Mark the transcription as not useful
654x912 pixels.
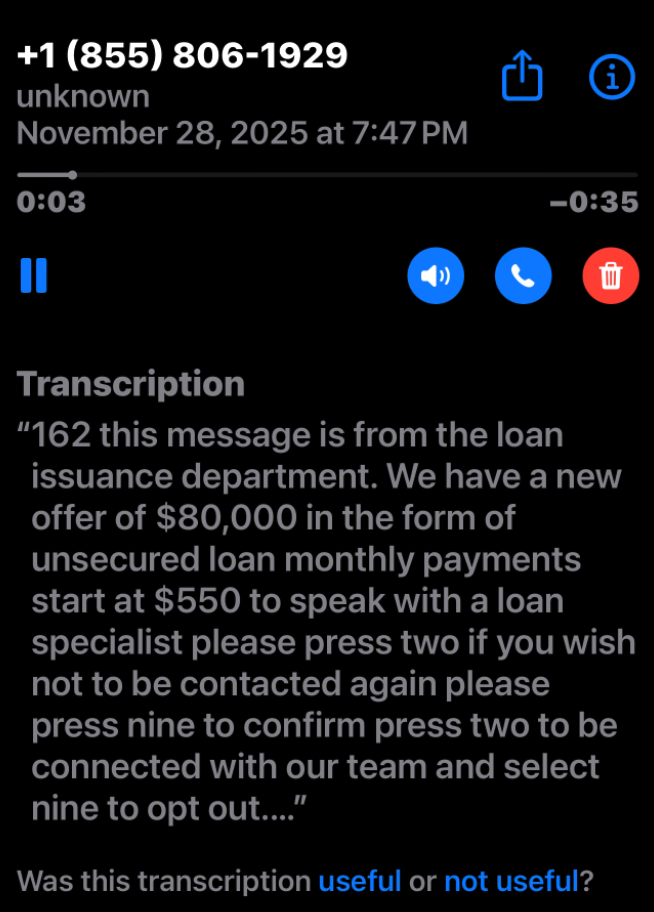click(511, 881)
